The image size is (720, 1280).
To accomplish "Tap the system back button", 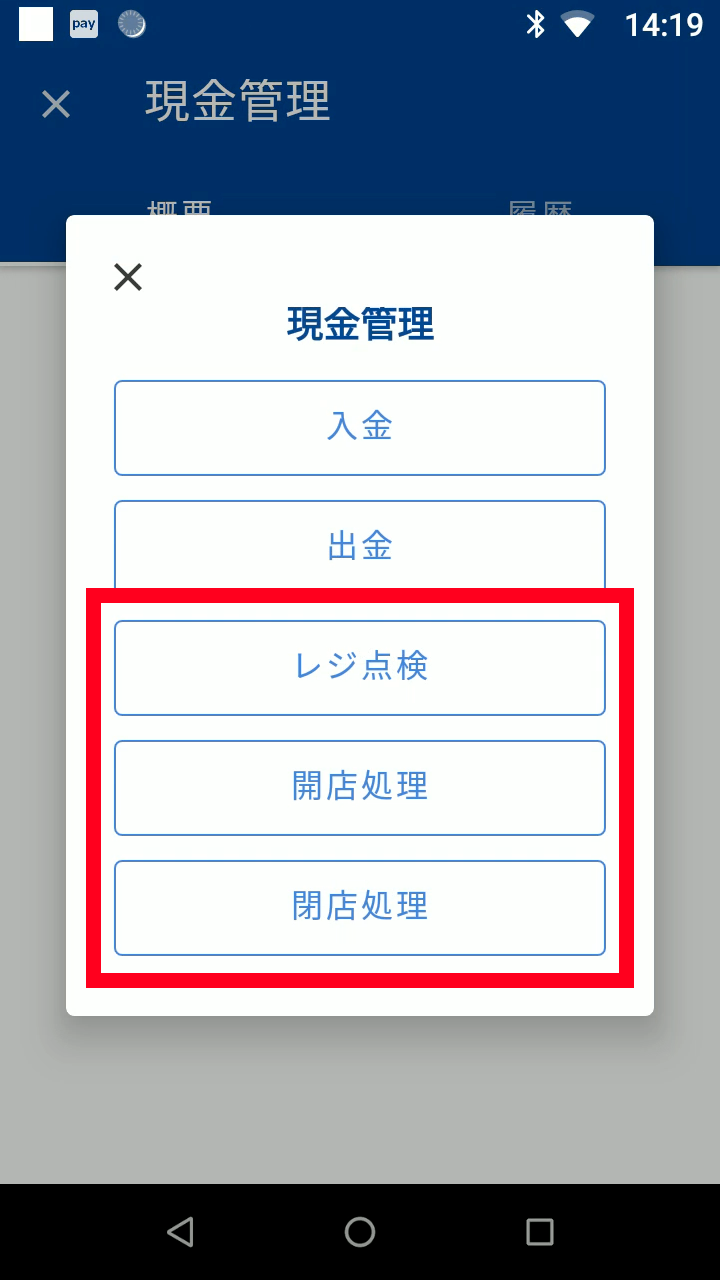I will click(180, 1232).
